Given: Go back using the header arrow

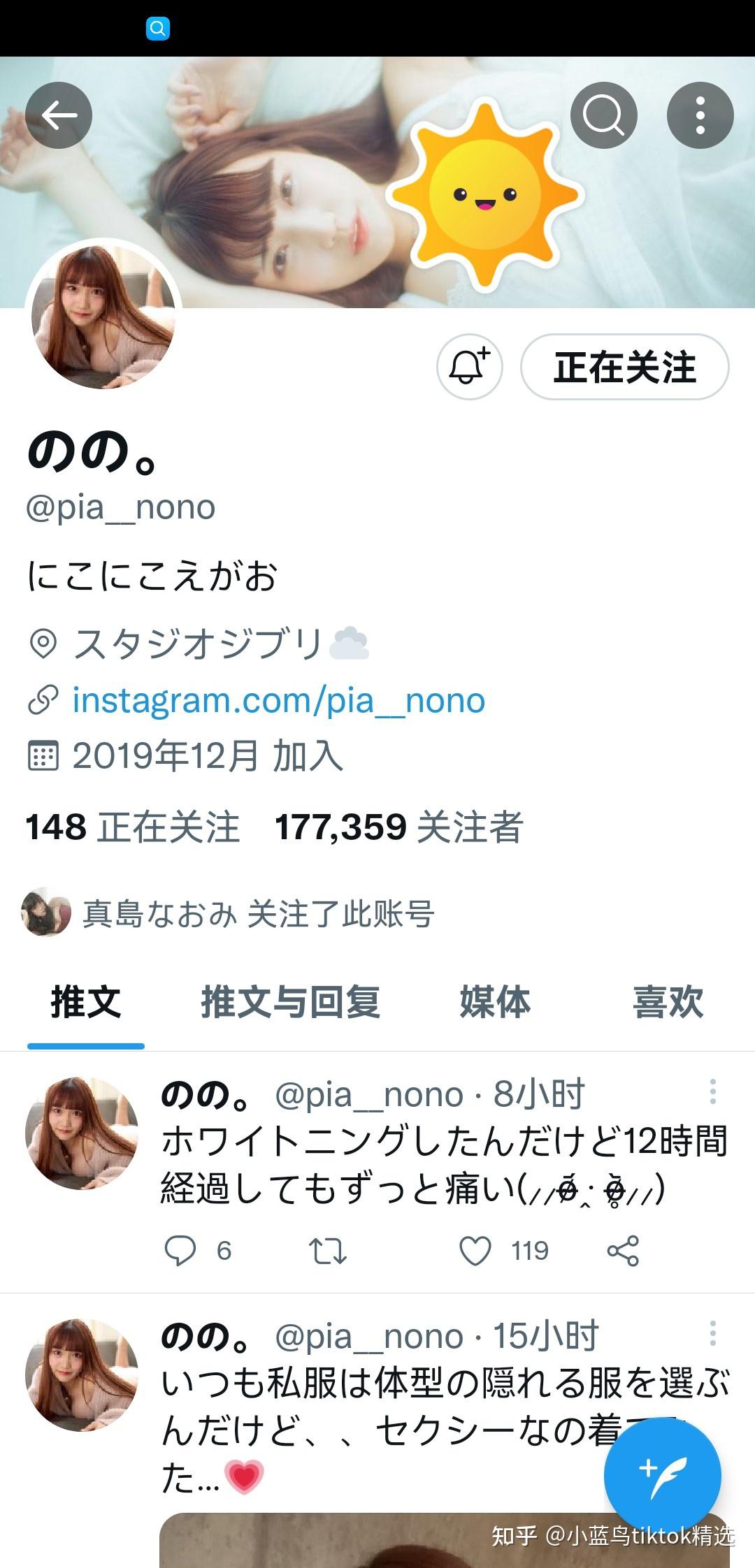Looking at the screenshot, I should click(x=59, y=115).
